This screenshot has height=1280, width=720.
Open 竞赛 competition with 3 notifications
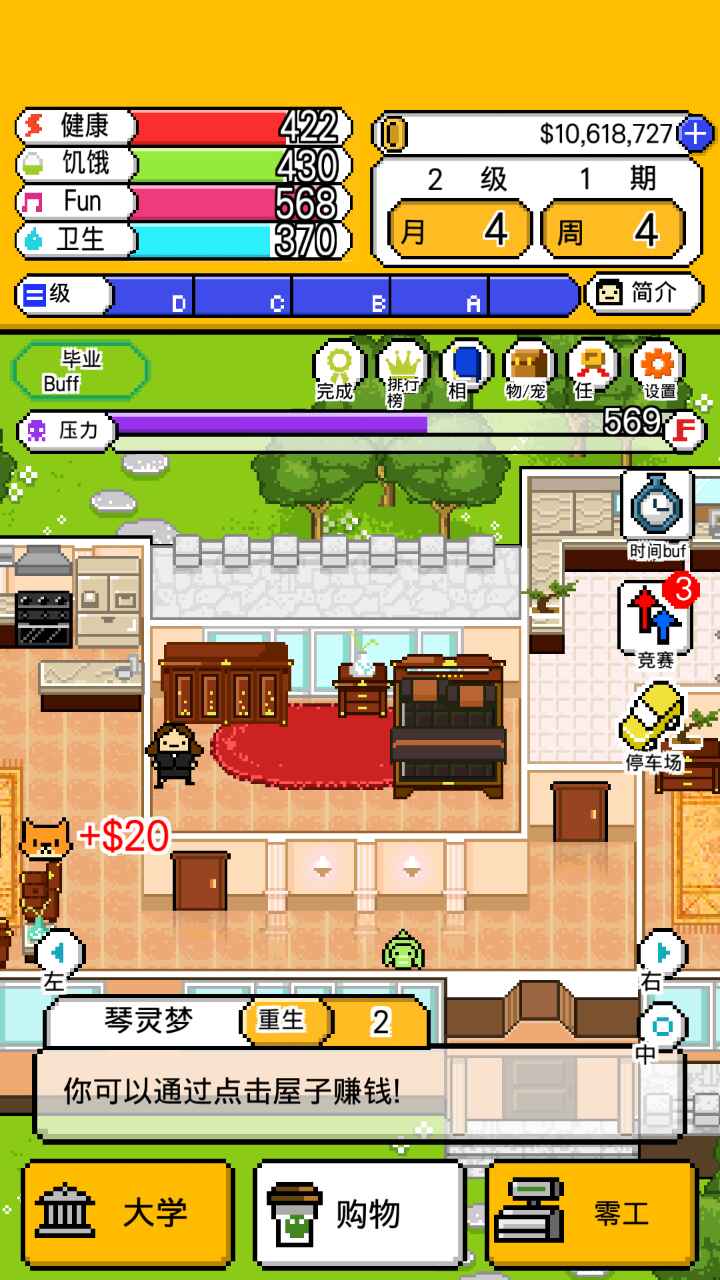tap(656, 622)
